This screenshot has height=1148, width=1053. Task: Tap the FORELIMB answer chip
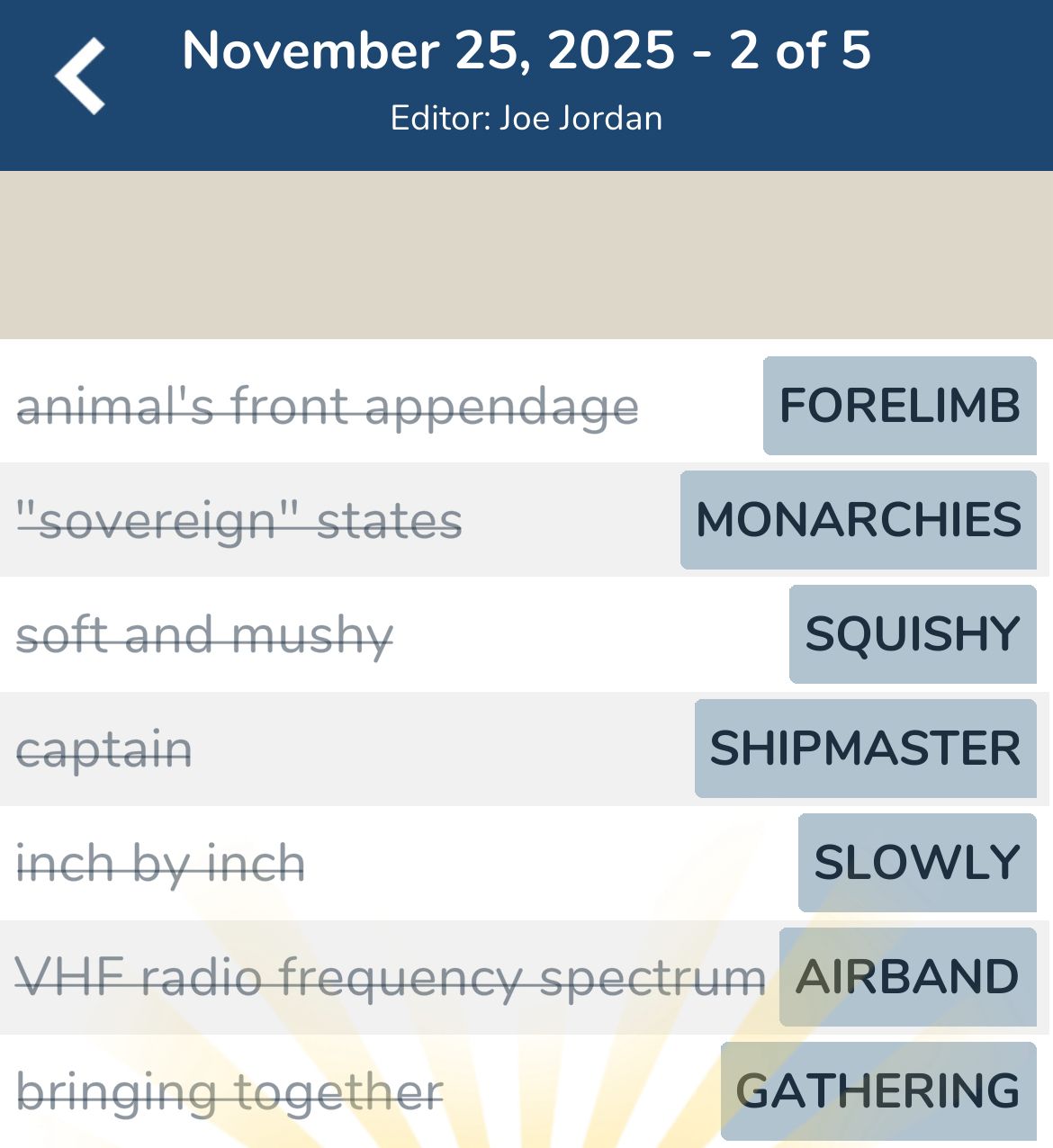pyautogui.click(x=899, y=406)
